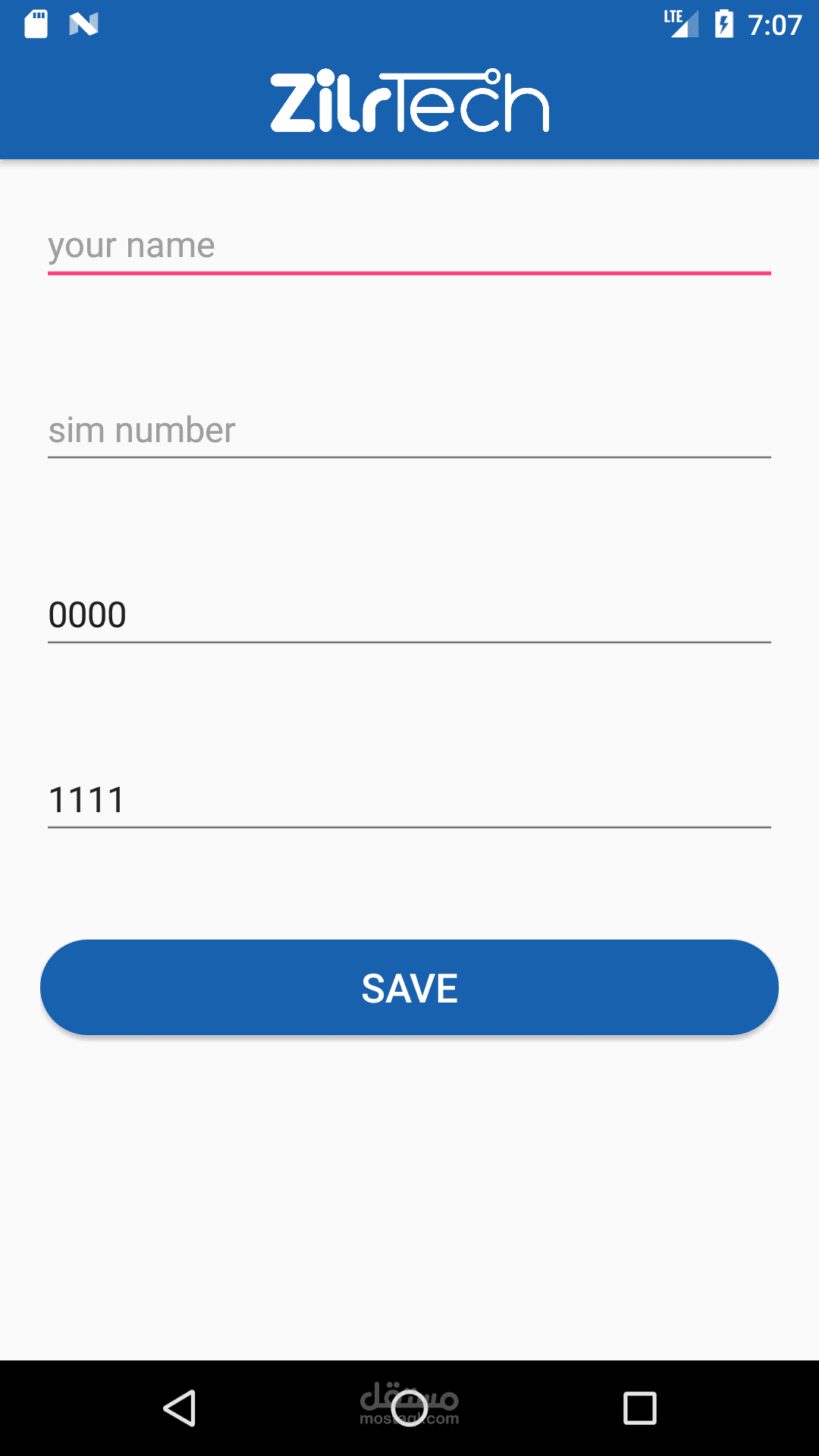Open the recent apps overview
Viewport: 819px width, 1456px height.
(639, 1408)
